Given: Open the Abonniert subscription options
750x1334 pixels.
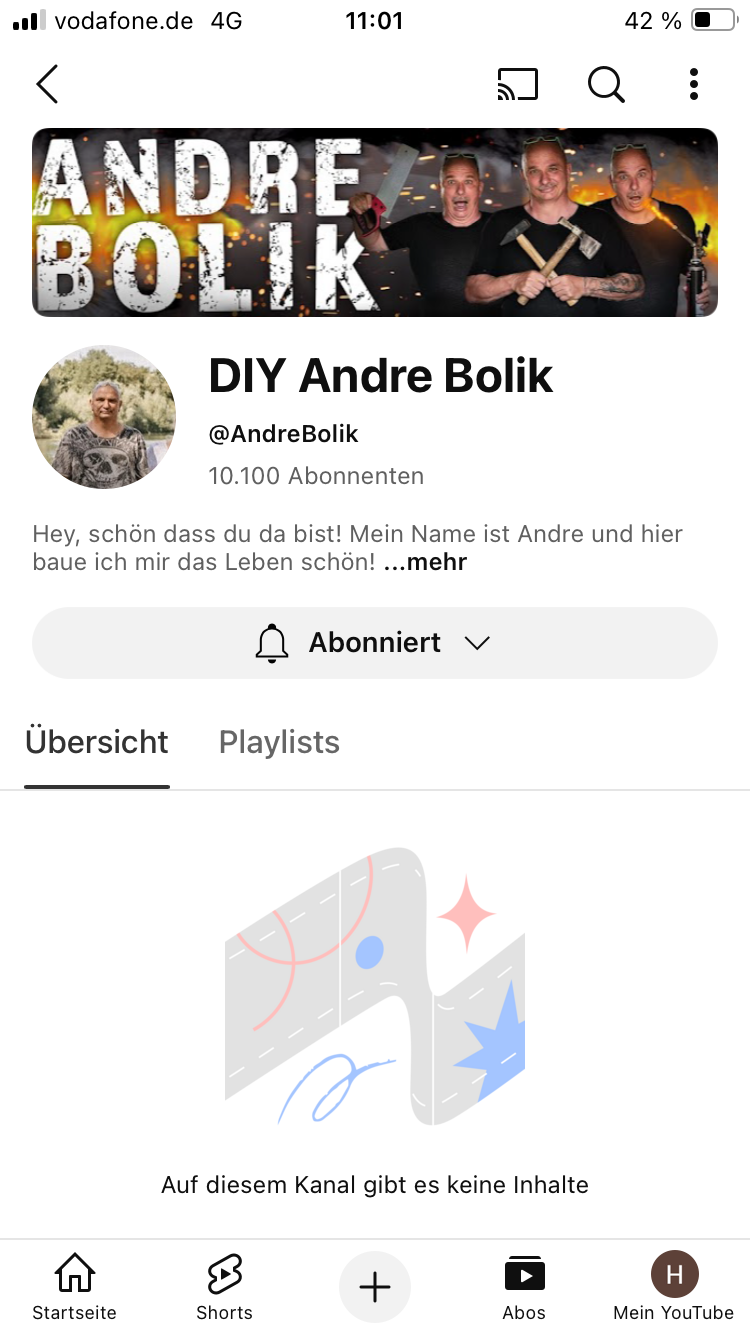Looking at the screenshot, I should tap(374, 643).
